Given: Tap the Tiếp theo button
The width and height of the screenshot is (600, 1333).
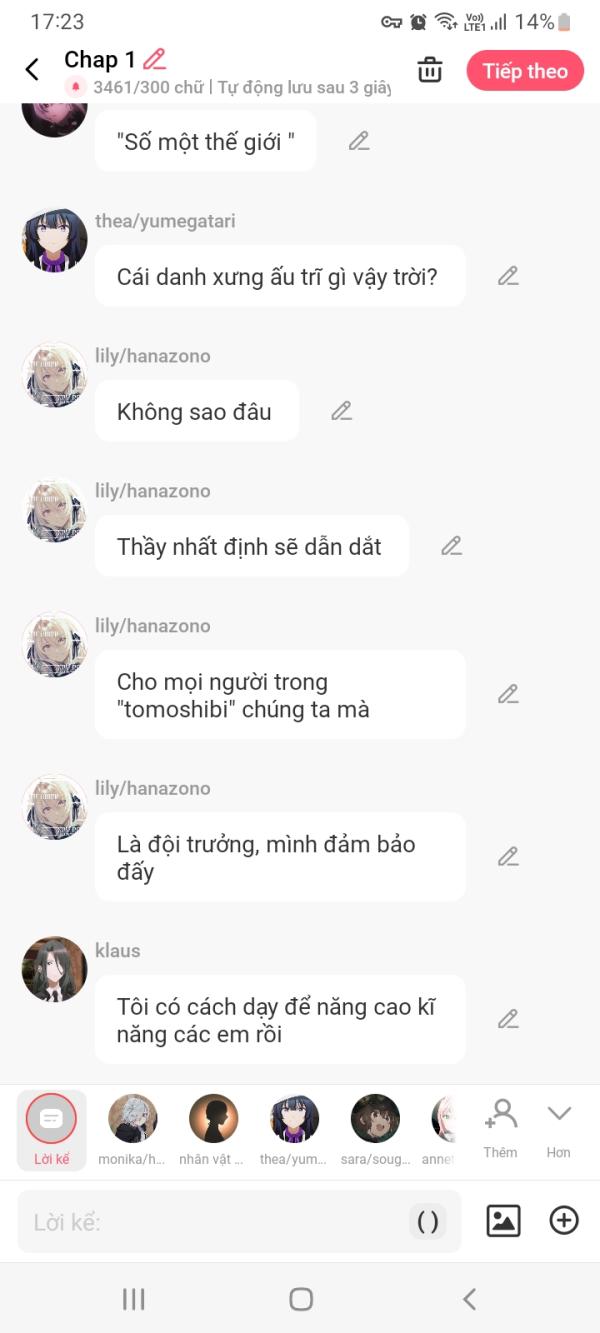Looking at the screenshot, I should 525,71.
